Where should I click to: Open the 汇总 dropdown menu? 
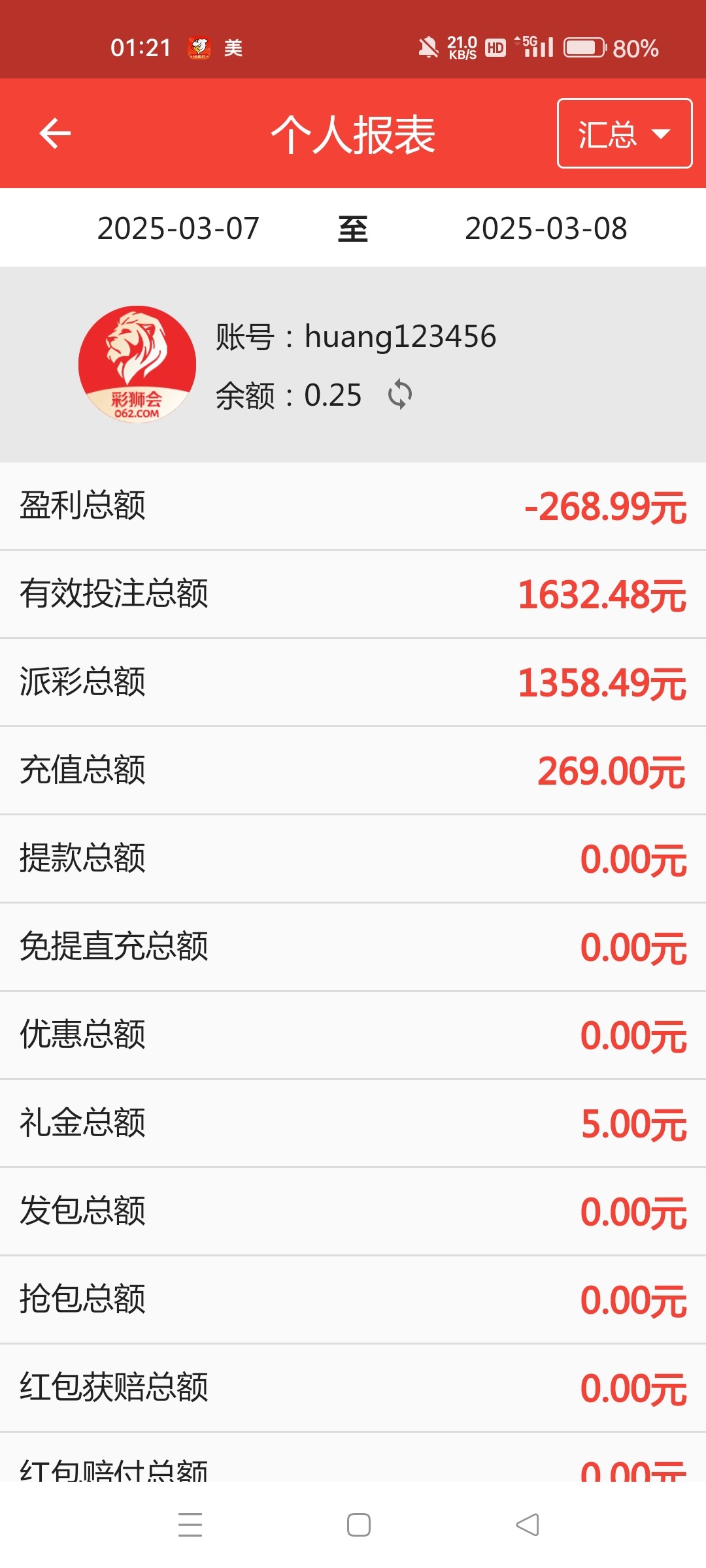pos(624,134)
